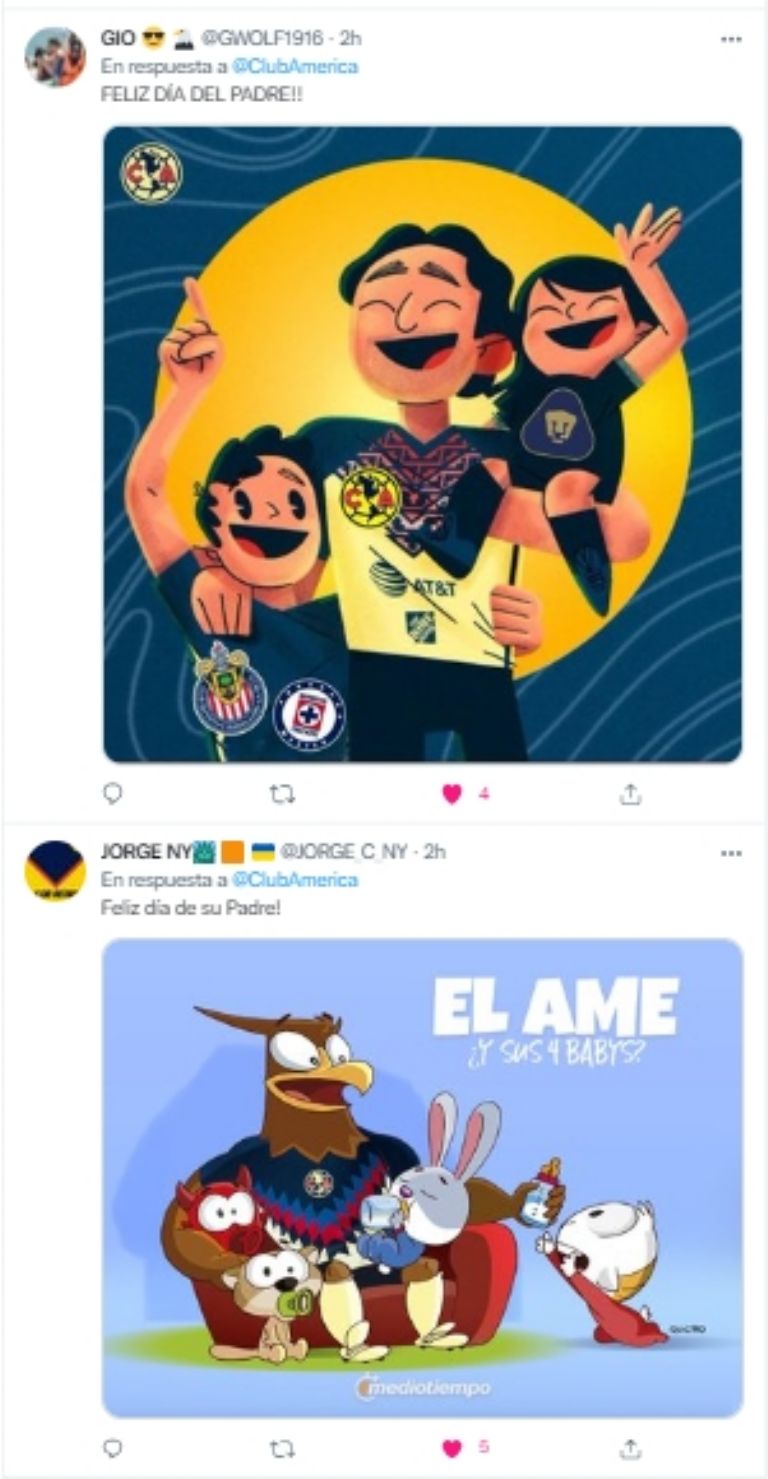Unlike GIO's tweet with 4 likes

(x=452, y=794)
